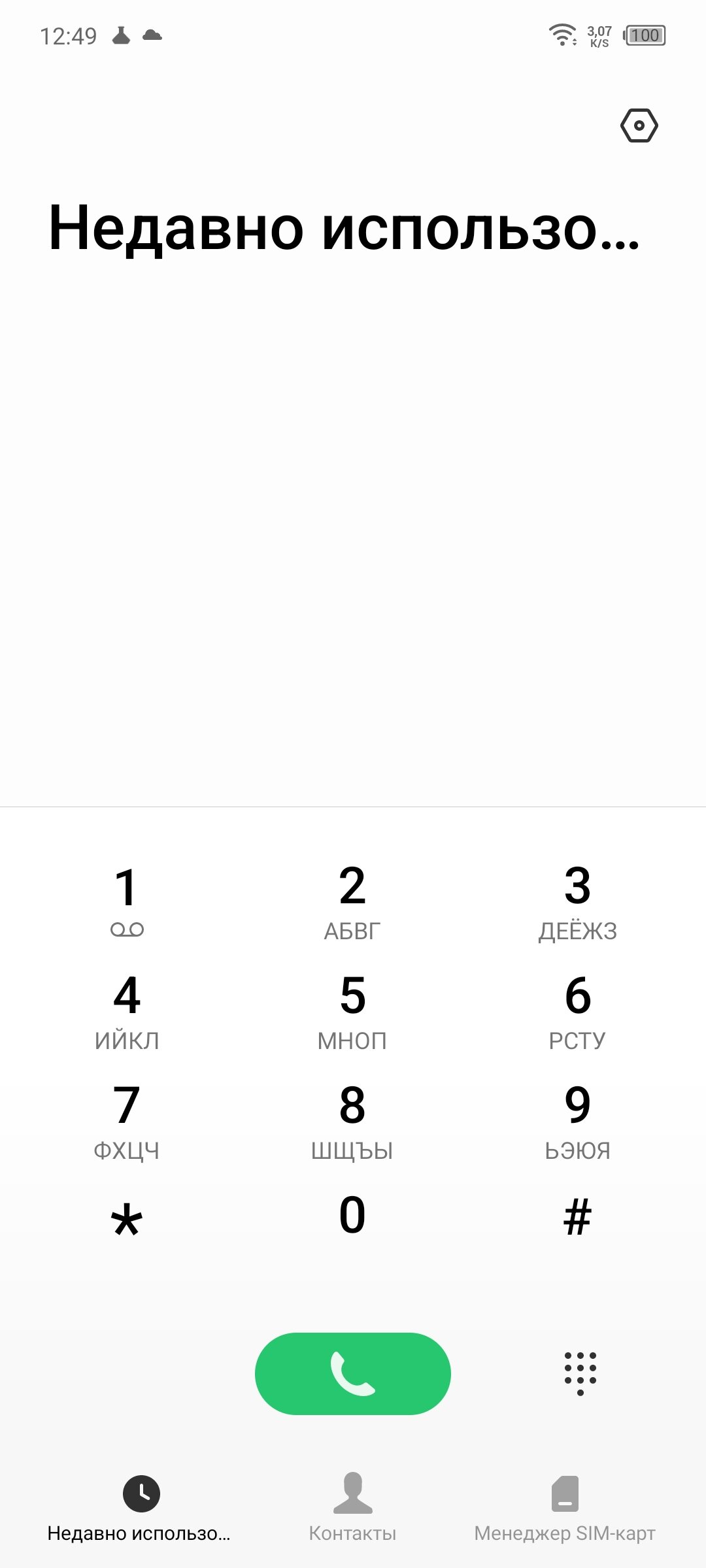Enter digit 2 on the dialpad
This screenshot has height=1568, width=706.
[x=352, y=902]
